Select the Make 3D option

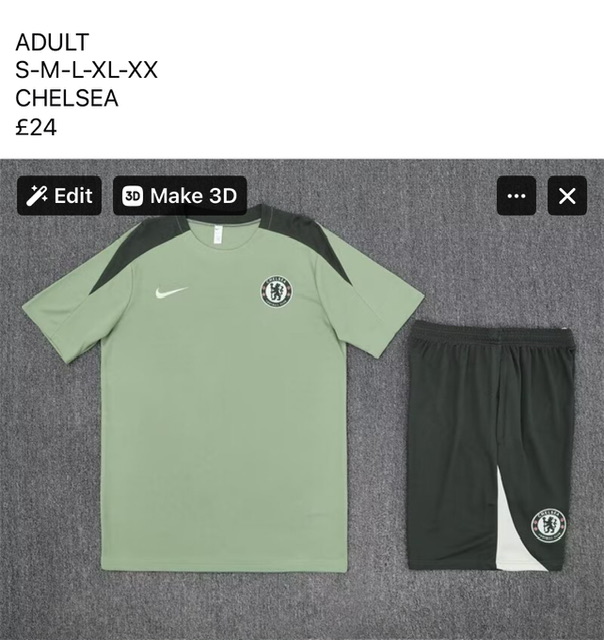[x=180, y=196]
